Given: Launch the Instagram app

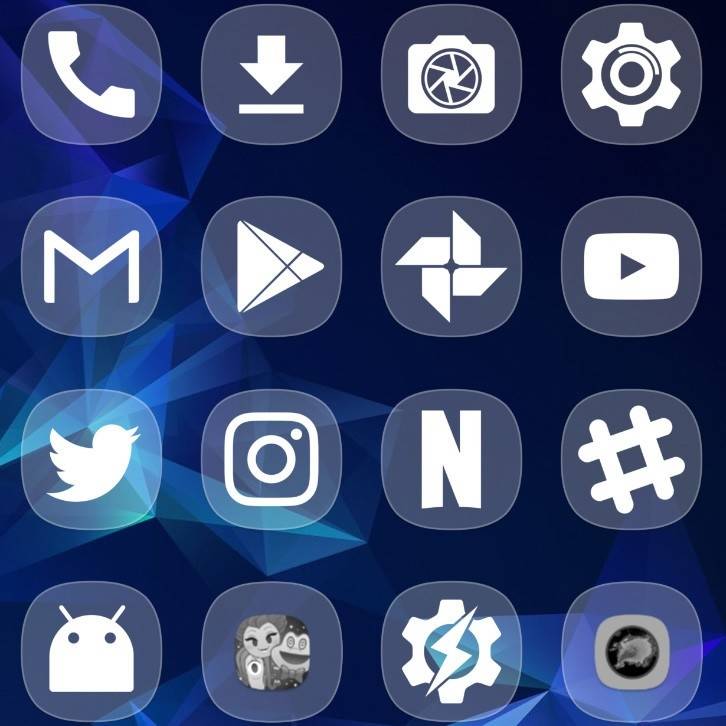Looking at the screenshot, I should point(270,458).
